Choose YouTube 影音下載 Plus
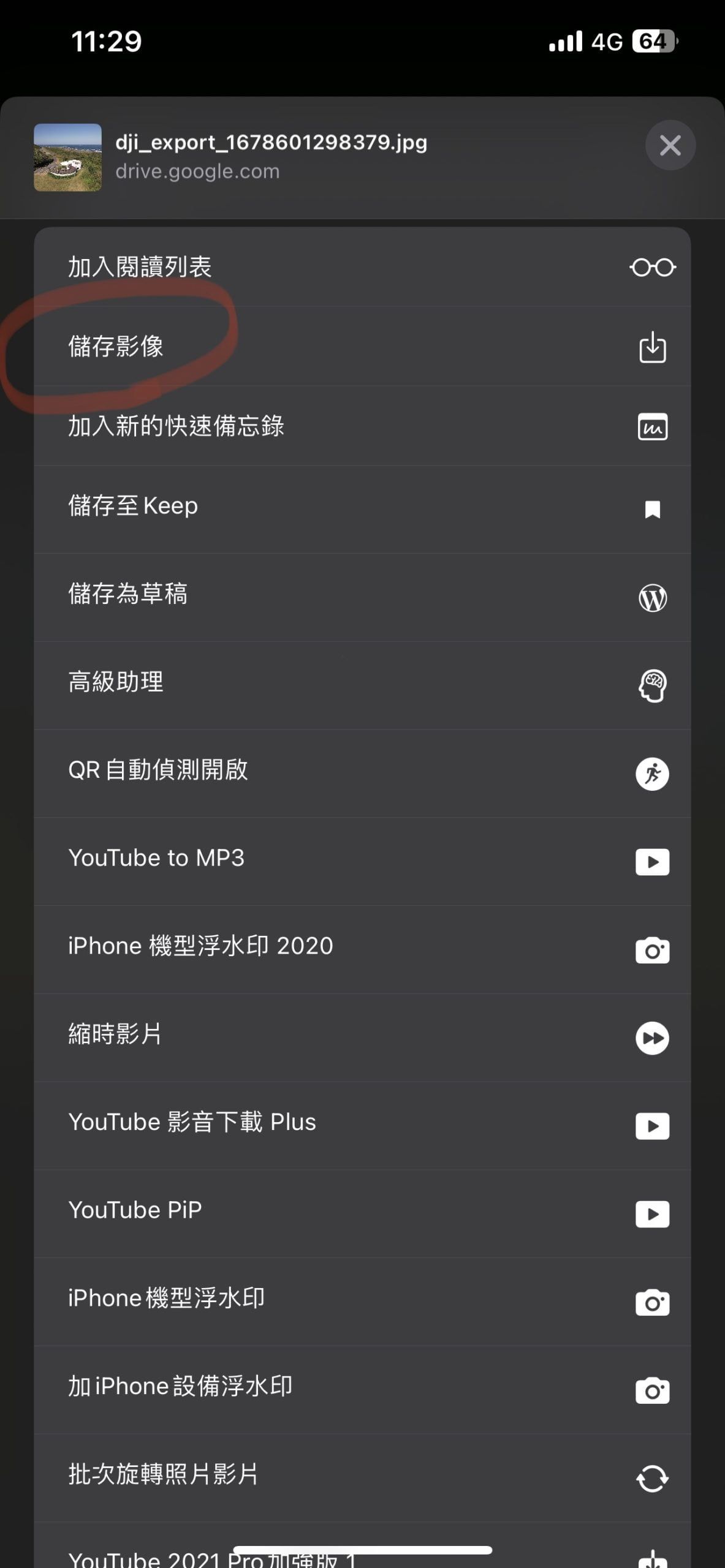 (362, 1124)
